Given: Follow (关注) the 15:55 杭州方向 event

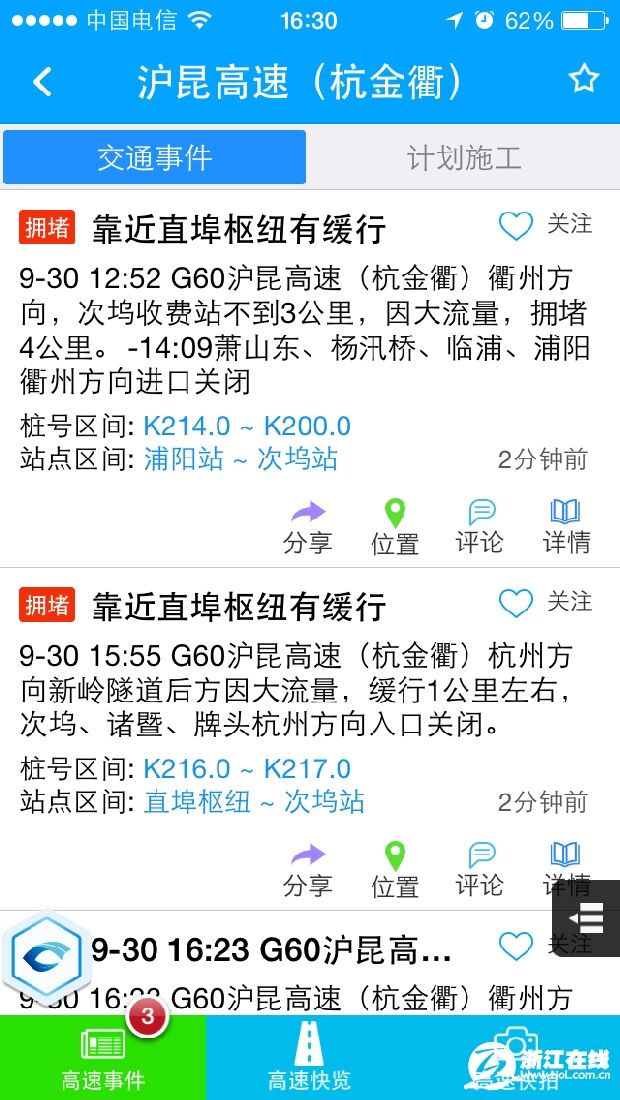Looking at the screenshot, I should (545, 603).
